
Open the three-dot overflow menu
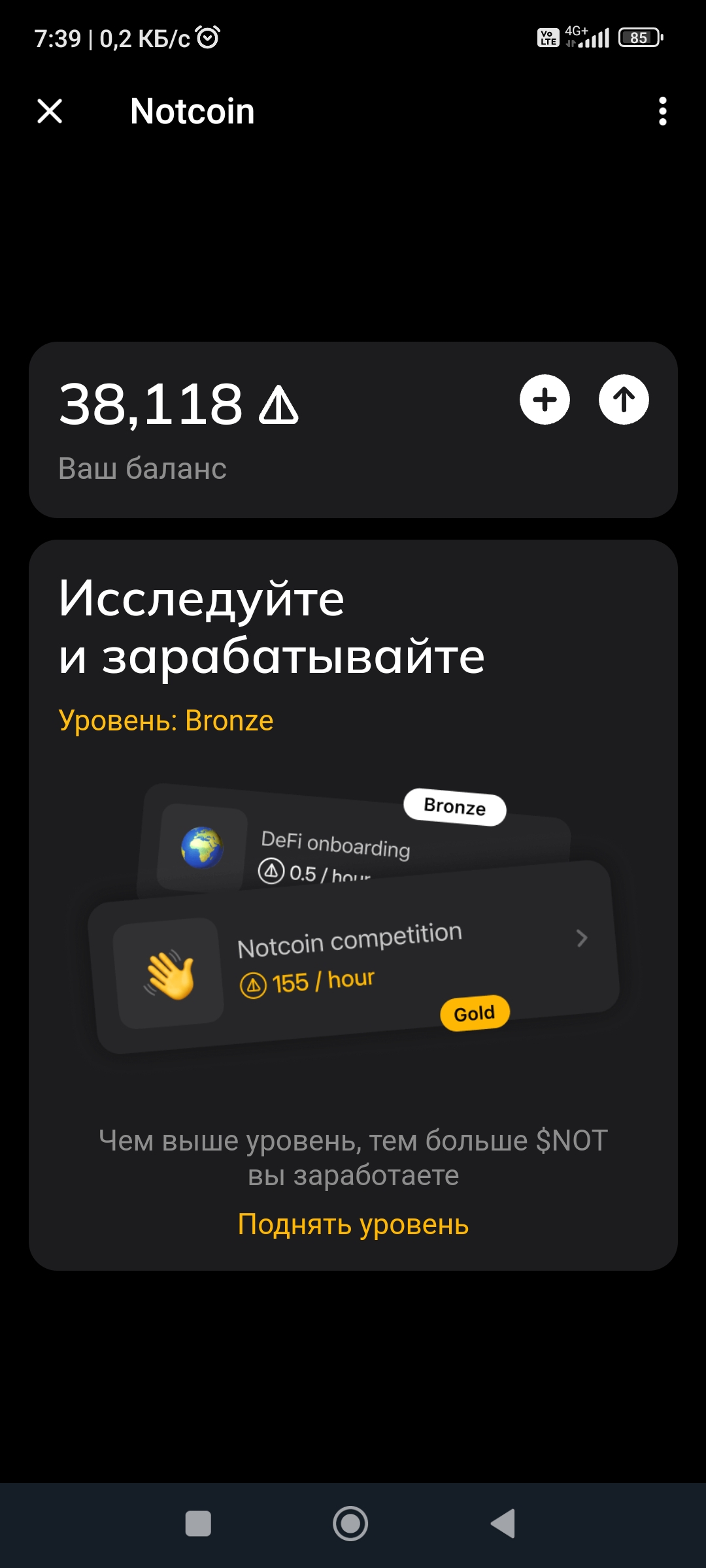[663, 111]
